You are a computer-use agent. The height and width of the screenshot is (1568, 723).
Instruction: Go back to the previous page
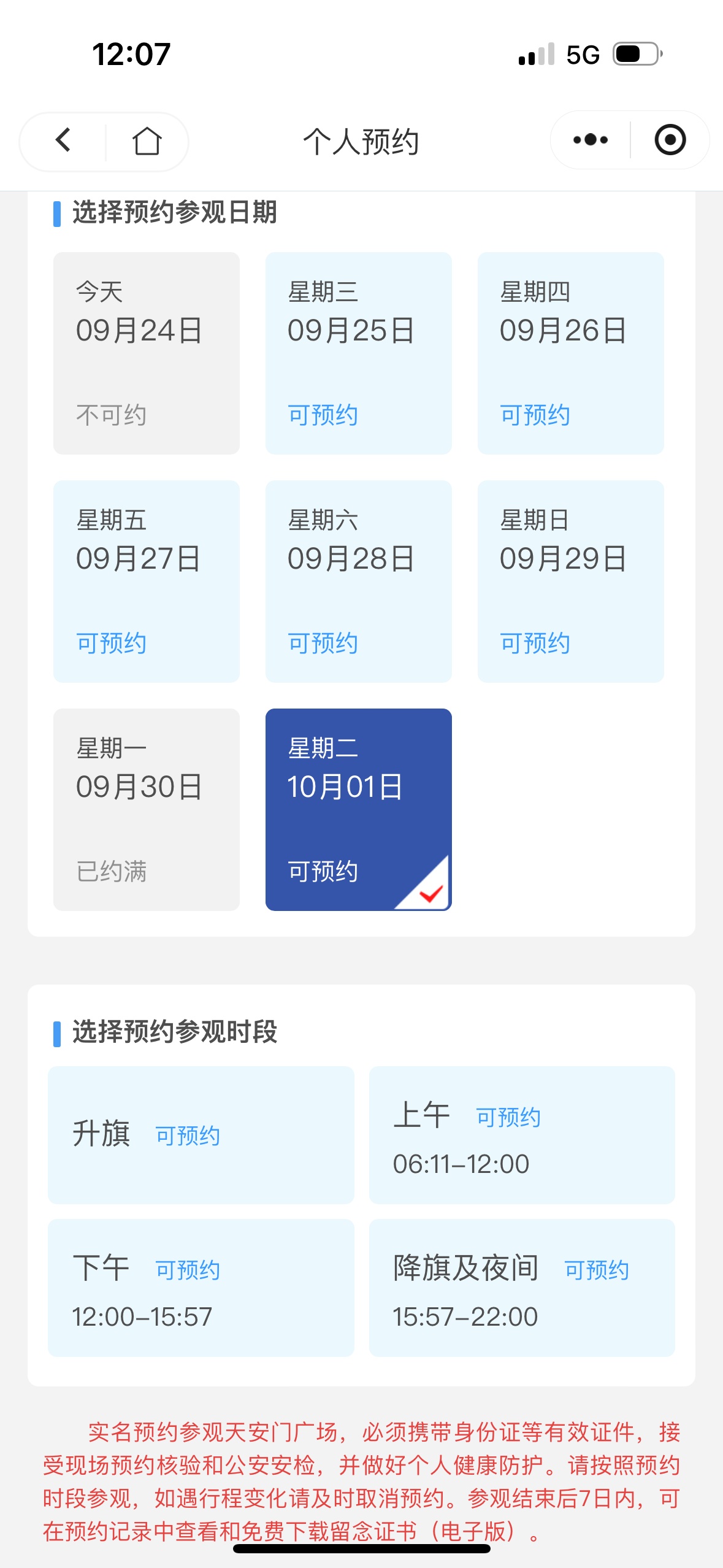point(63,140)
